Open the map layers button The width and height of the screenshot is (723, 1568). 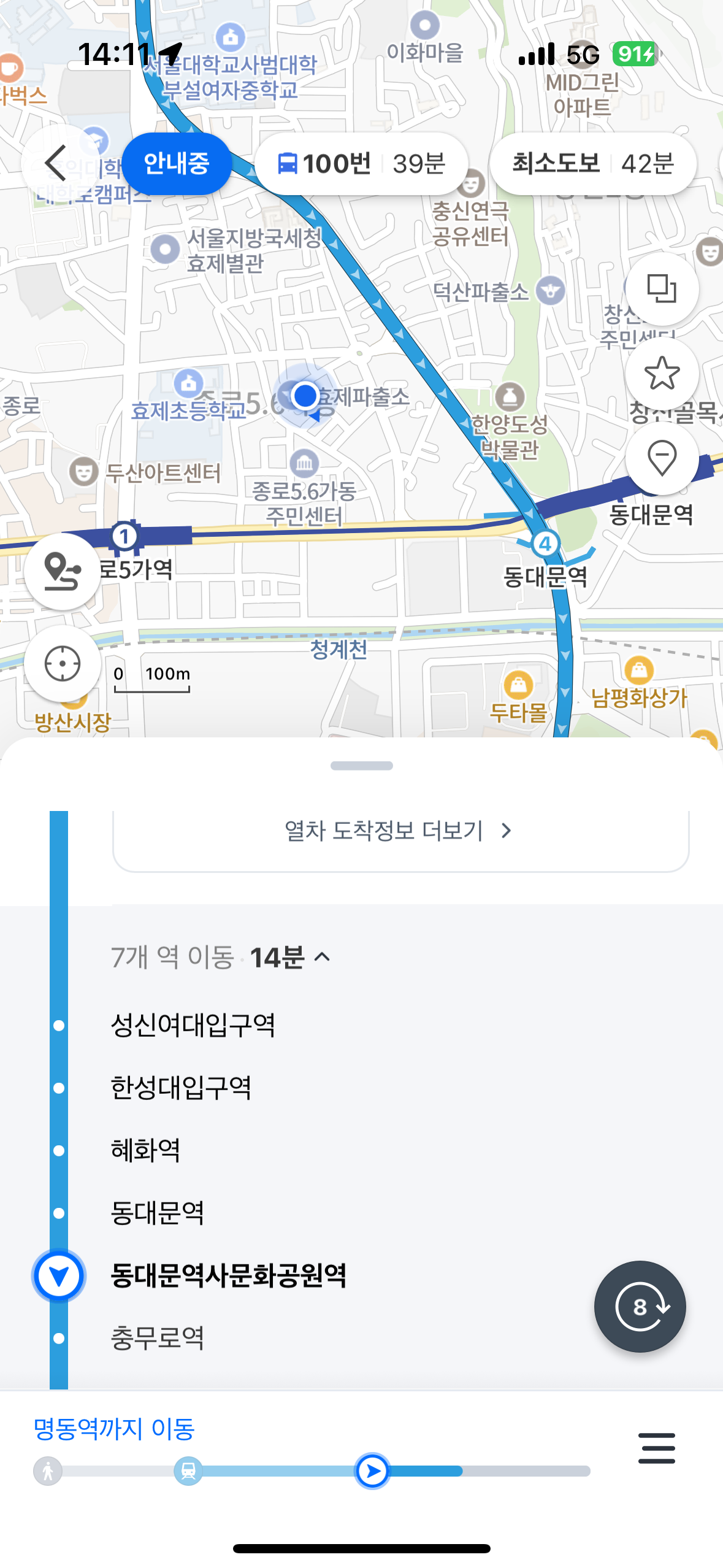pos(662,288)
